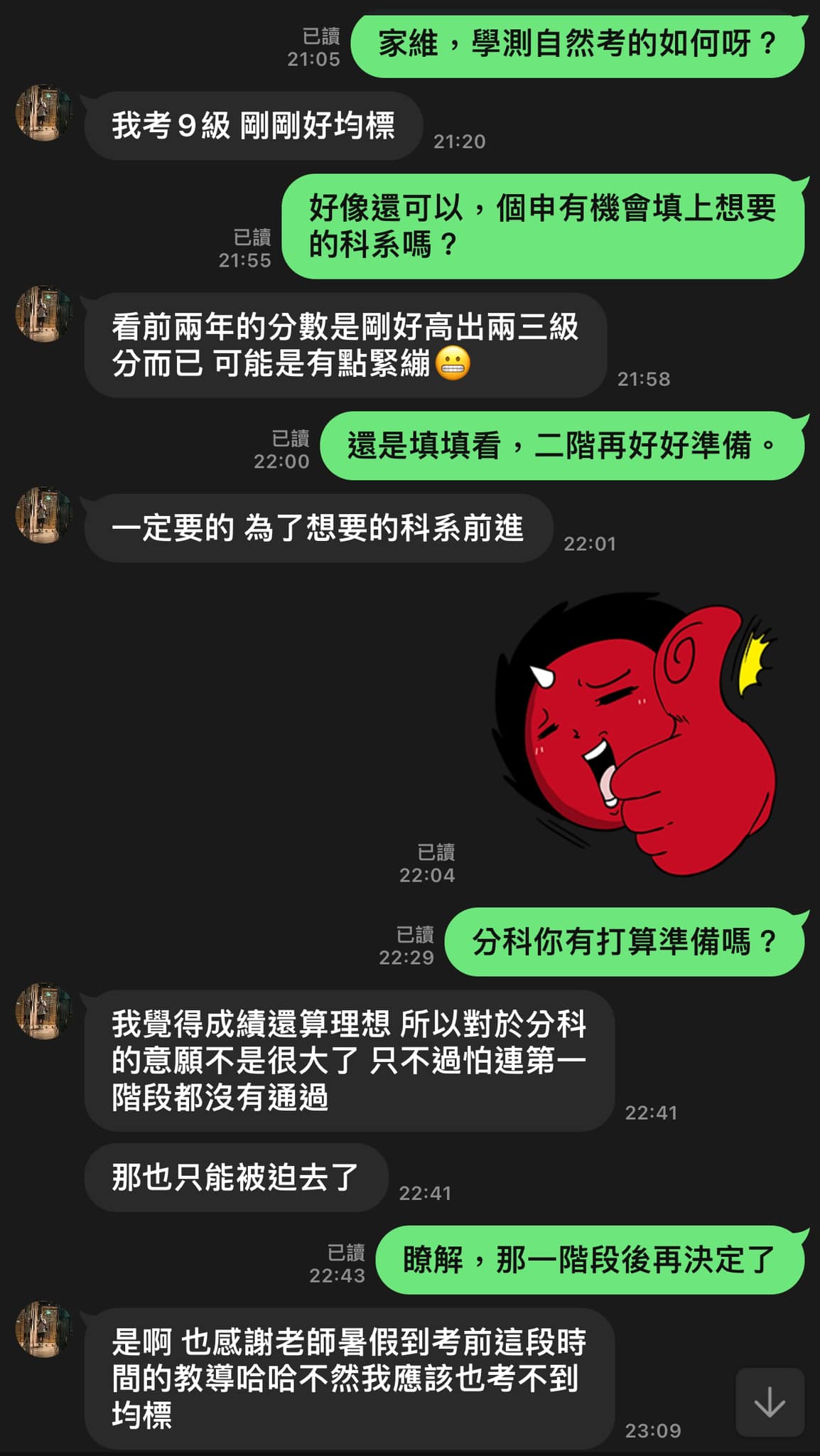
Task: Open the red devil thumbs-up sticker
Action: 636,734
